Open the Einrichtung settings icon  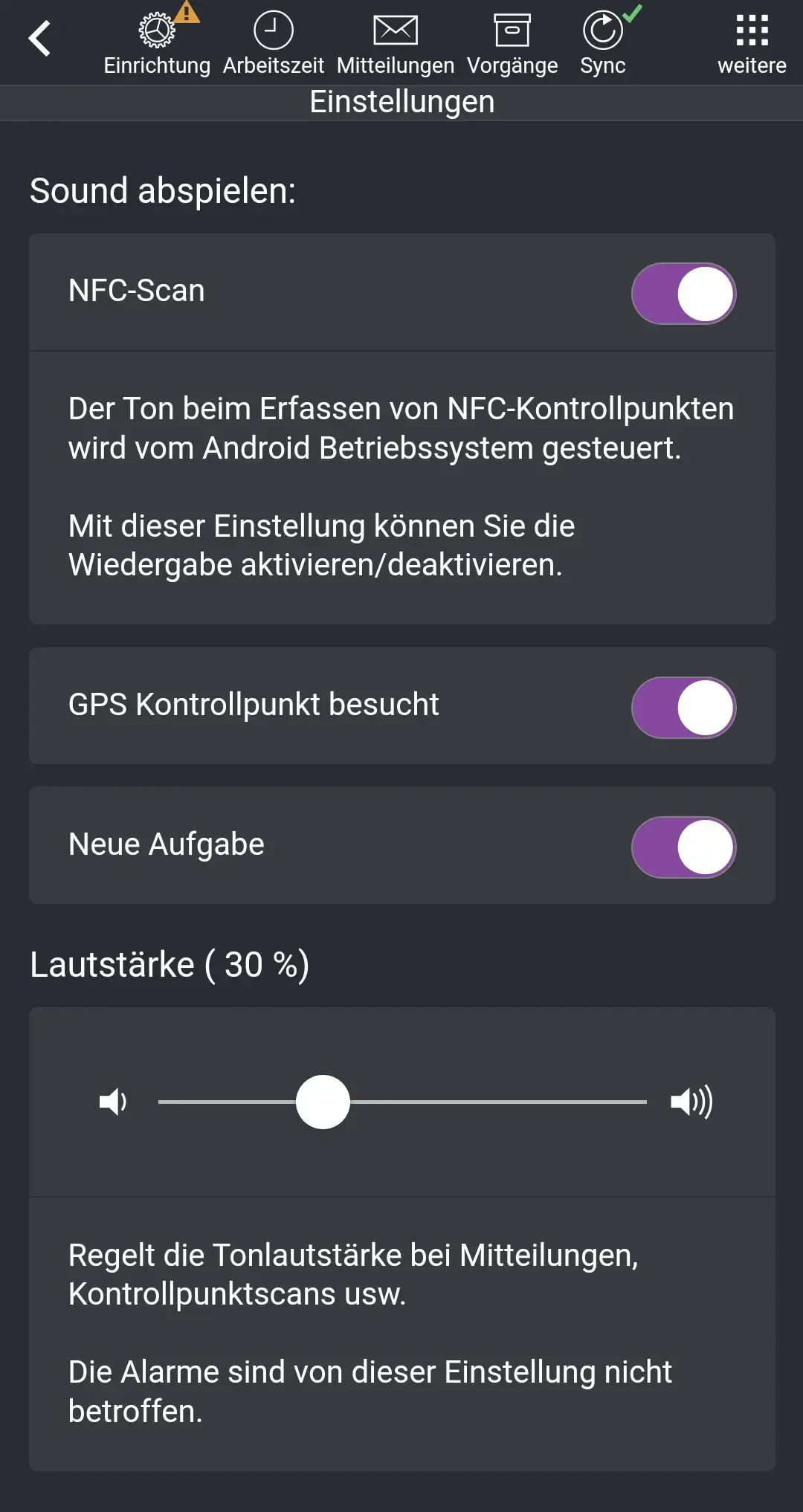pyautogui.click(x=157, y=31)
